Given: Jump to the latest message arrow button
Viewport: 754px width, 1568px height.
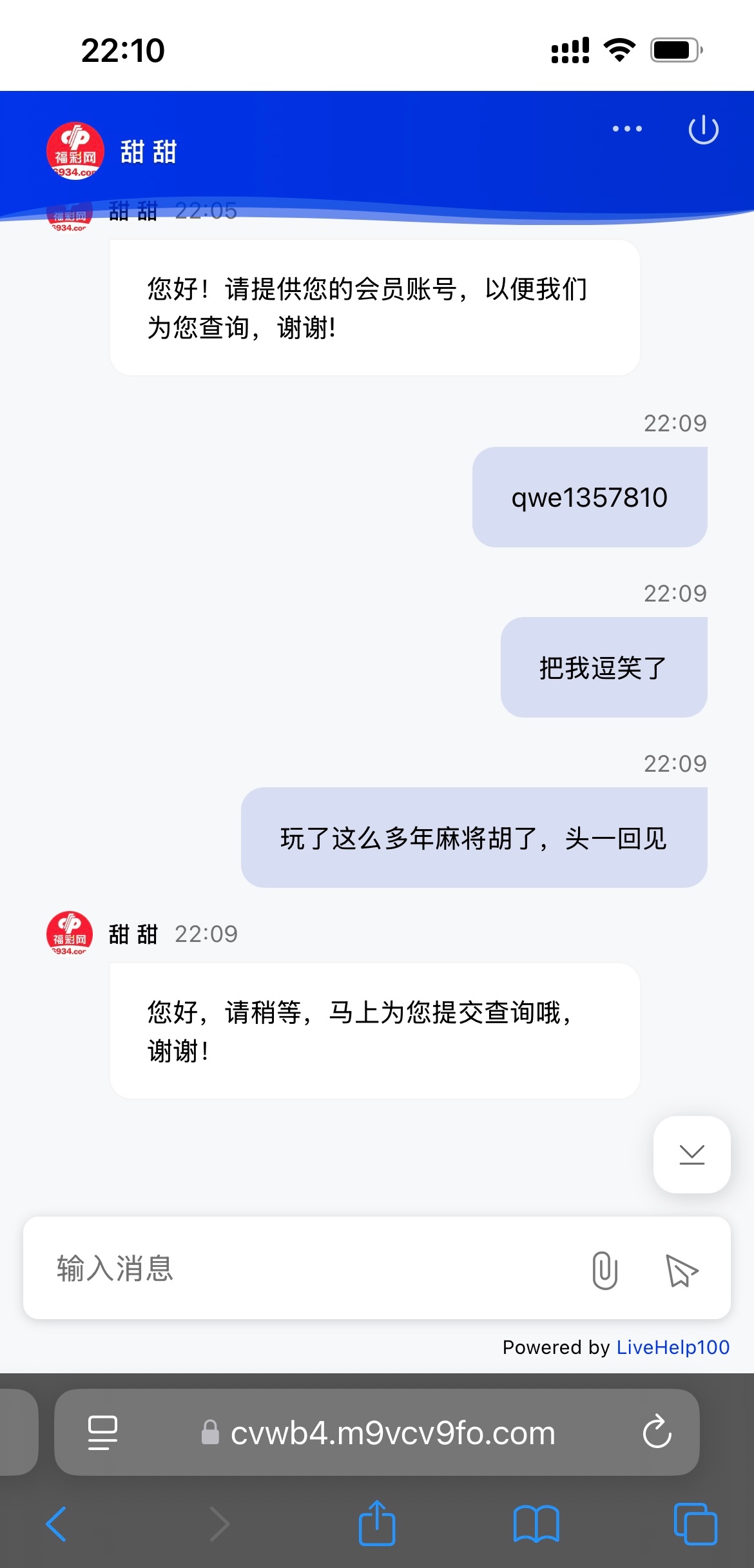Looking at the screenshot, I should (691, 1155).
